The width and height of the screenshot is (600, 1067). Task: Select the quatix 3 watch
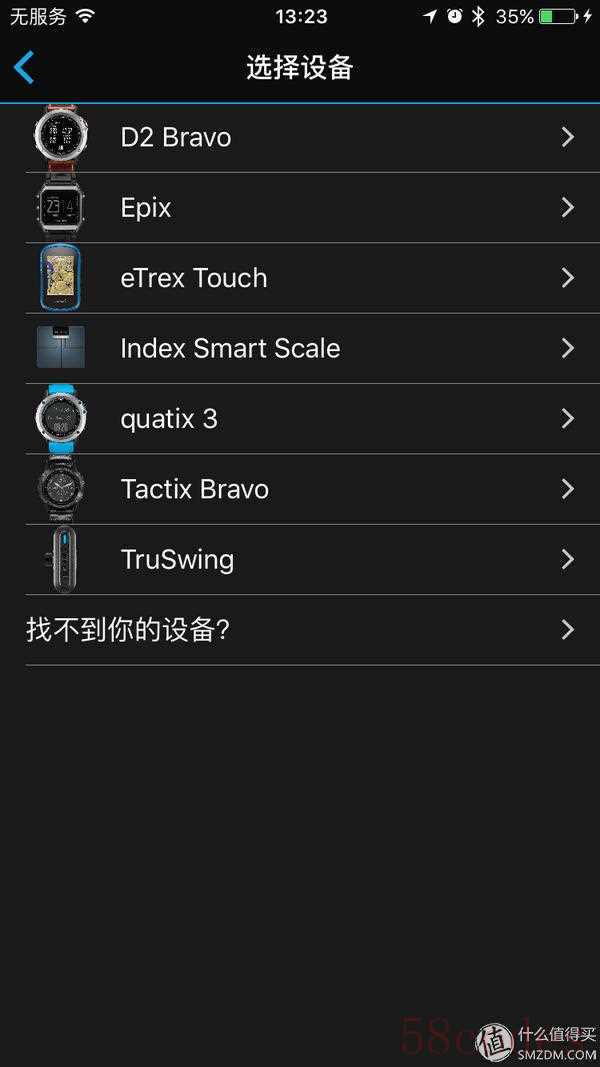pos(300,418)
